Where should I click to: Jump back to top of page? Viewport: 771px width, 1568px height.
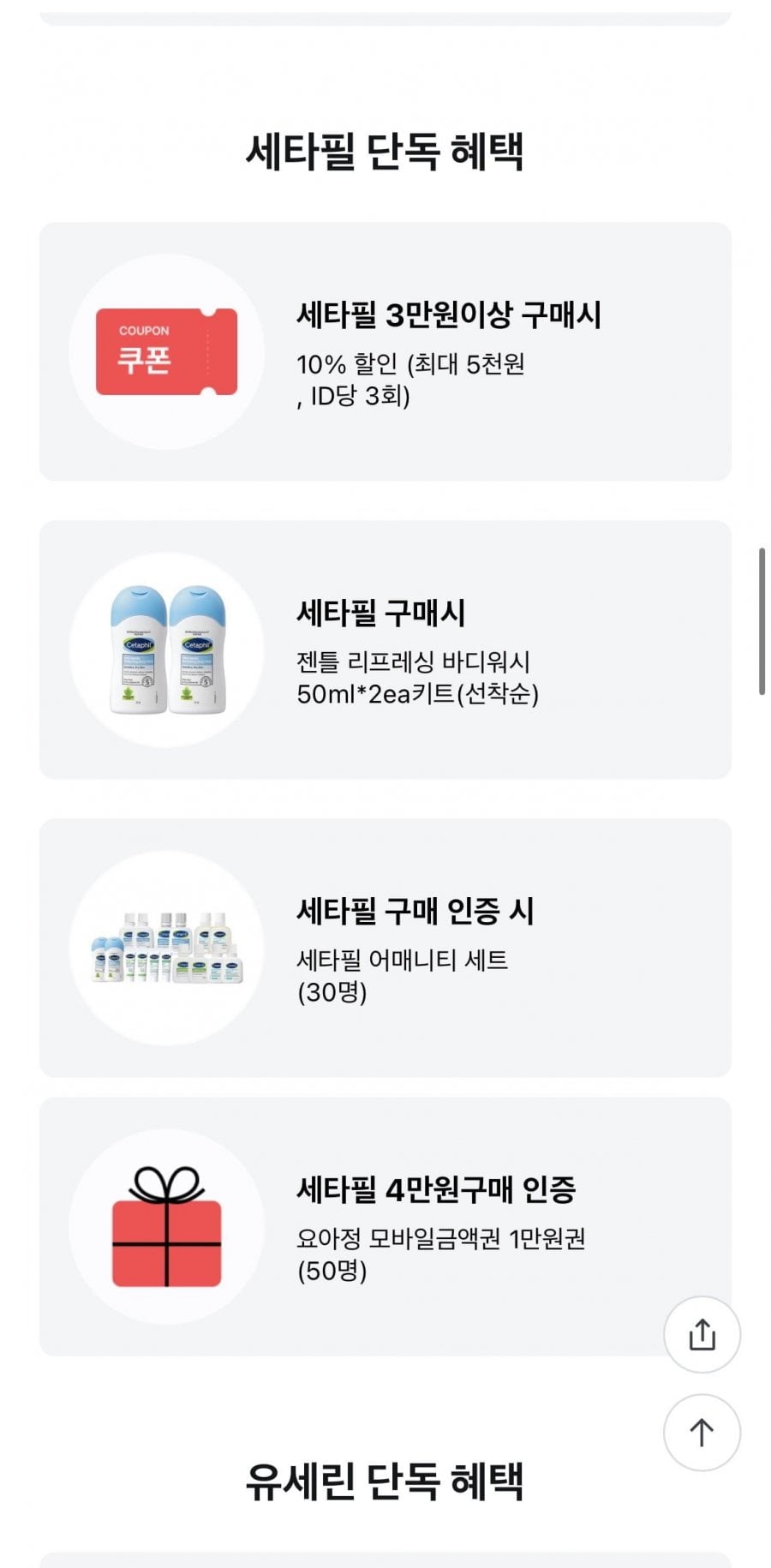(x=702, y=1432)
